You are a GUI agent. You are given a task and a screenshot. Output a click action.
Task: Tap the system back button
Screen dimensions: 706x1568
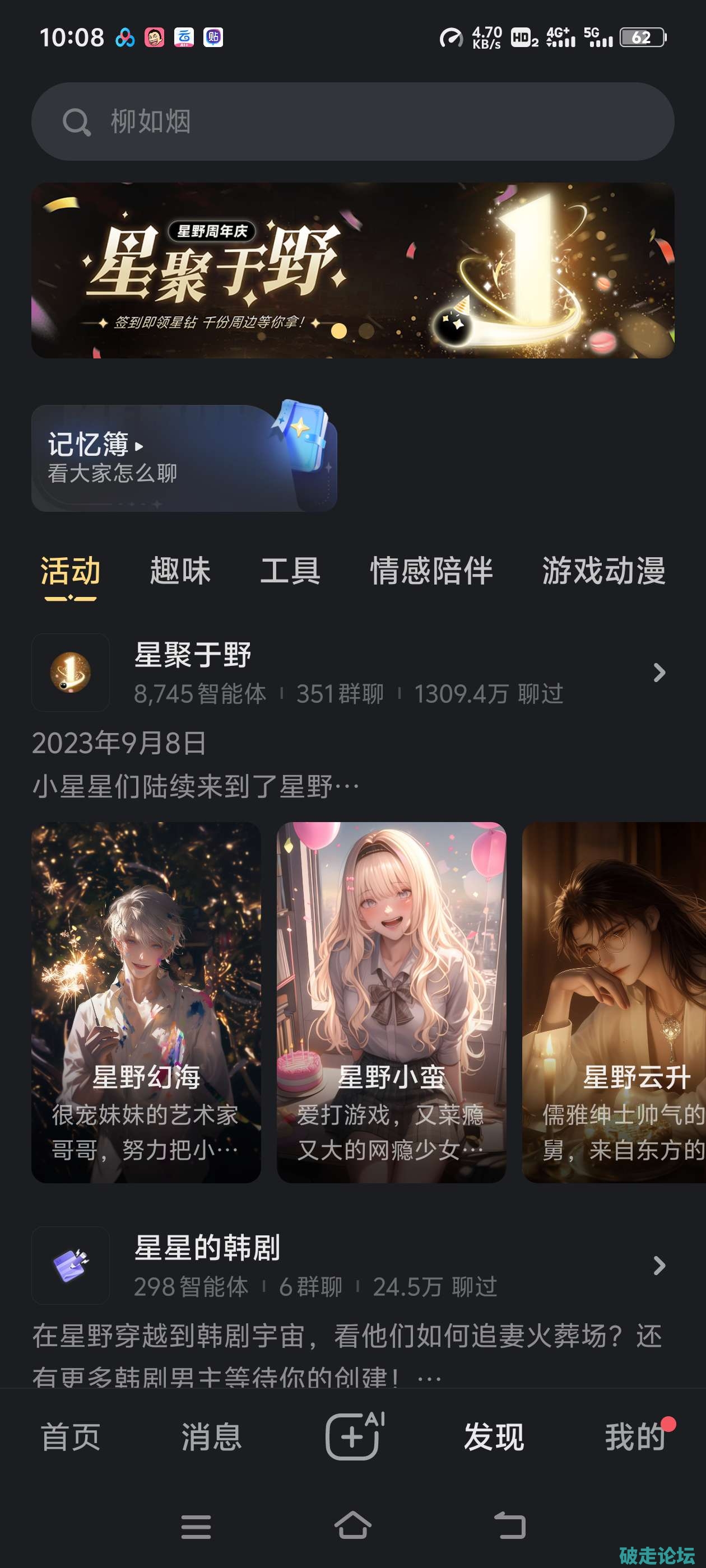tap(509, 1526)
